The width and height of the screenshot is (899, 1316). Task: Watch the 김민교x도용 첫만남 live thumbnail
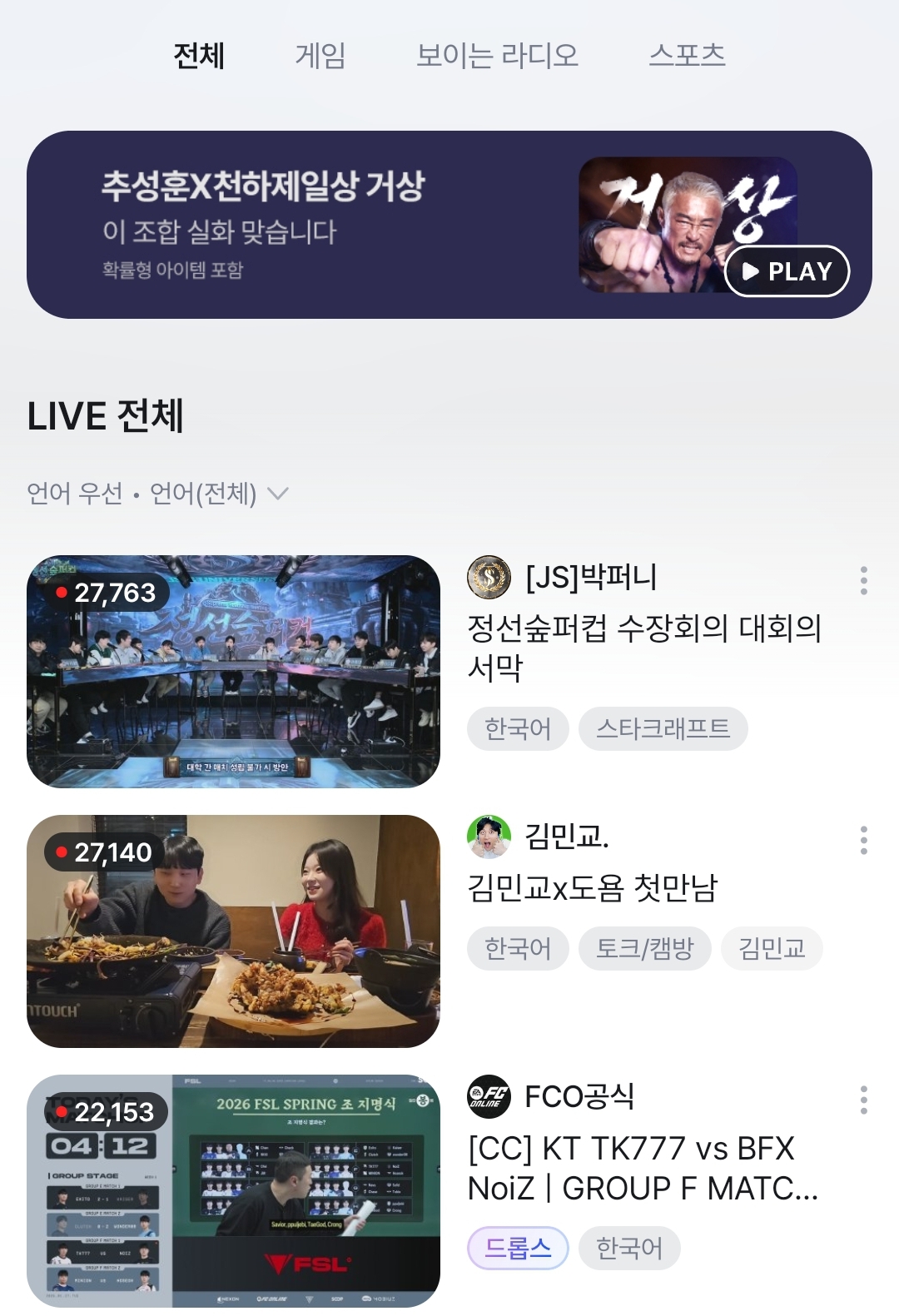(x=233, y=931)
